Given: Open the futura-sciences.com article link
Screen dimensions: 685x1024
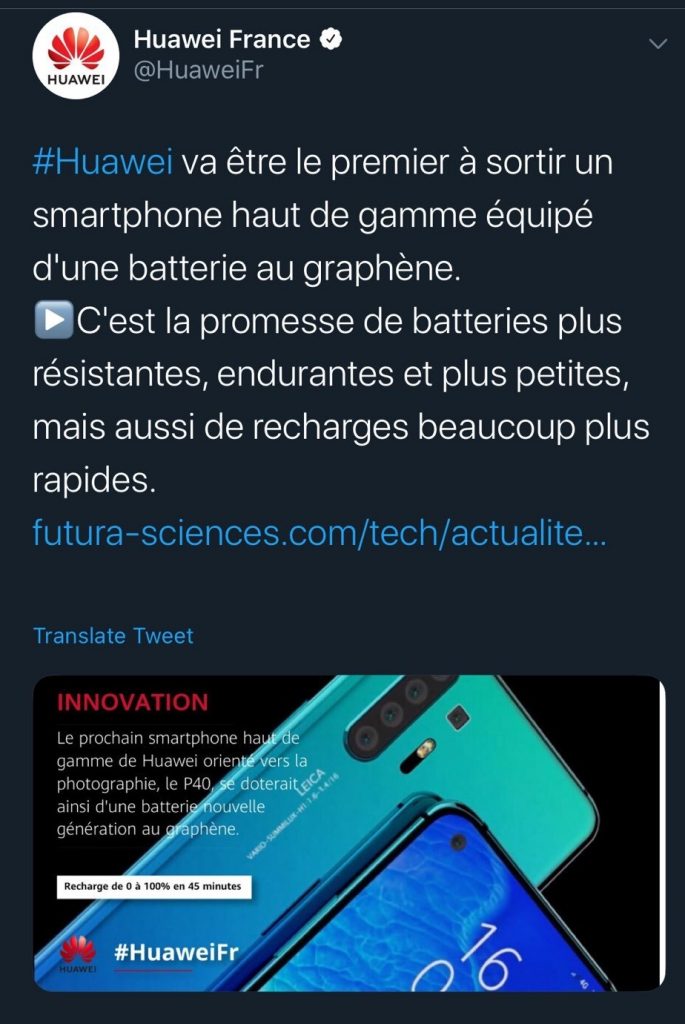Looking at the screenshot, I should point(319,532).
